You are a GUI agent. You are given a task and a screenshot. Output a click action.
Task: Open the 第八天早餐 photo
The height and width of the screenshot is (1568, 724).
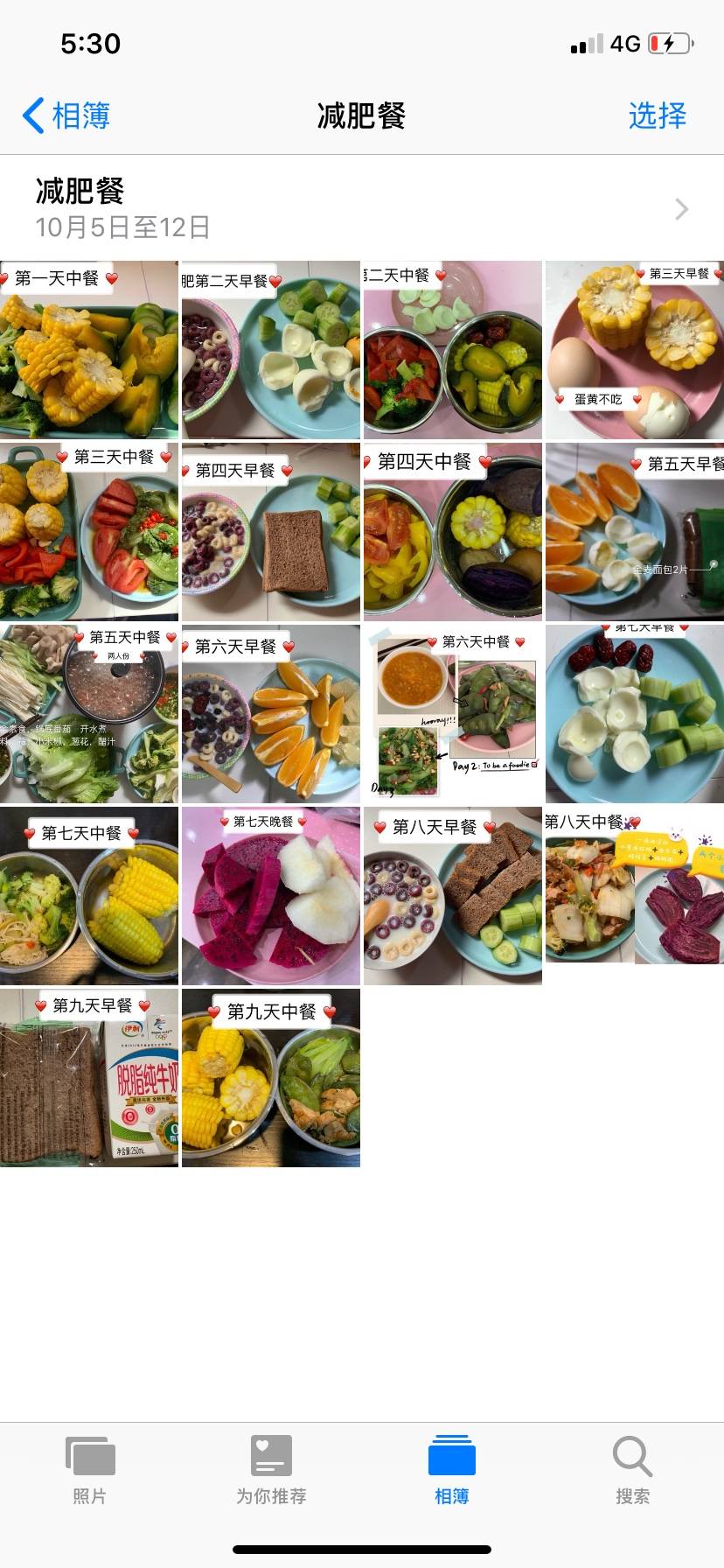tap(452, 896)
